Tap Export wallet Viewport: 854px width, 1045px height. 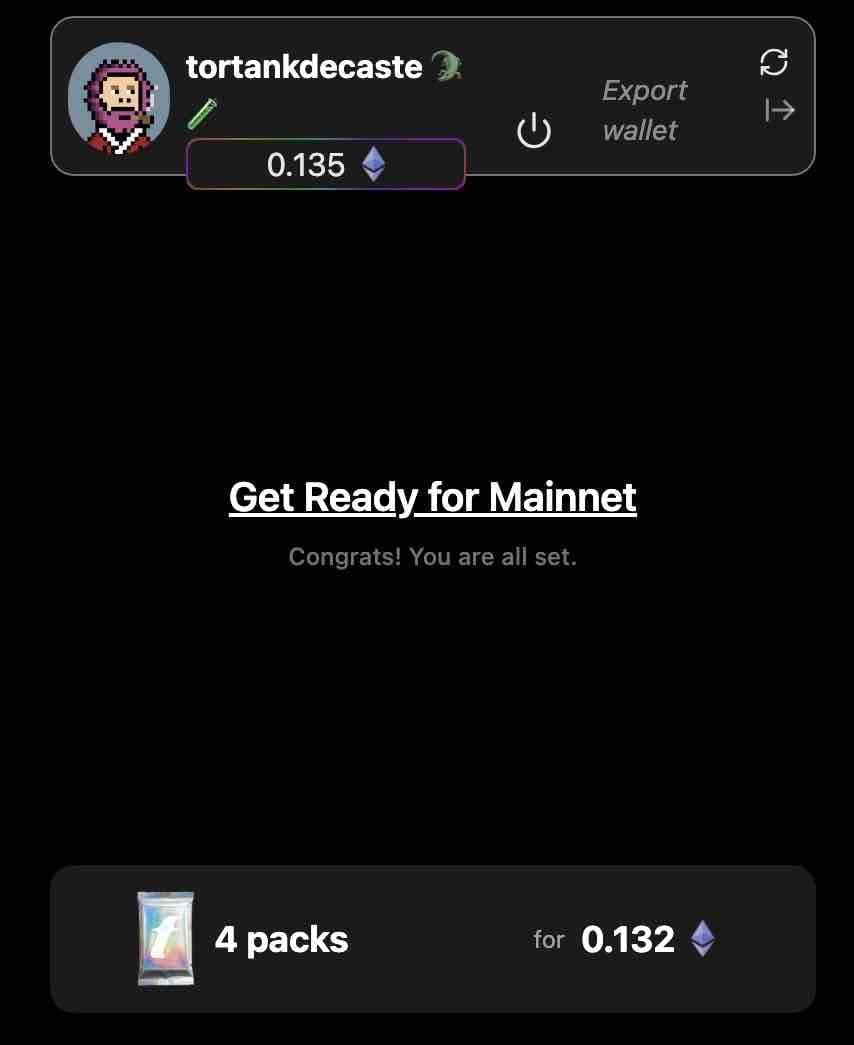pos(644,110)
